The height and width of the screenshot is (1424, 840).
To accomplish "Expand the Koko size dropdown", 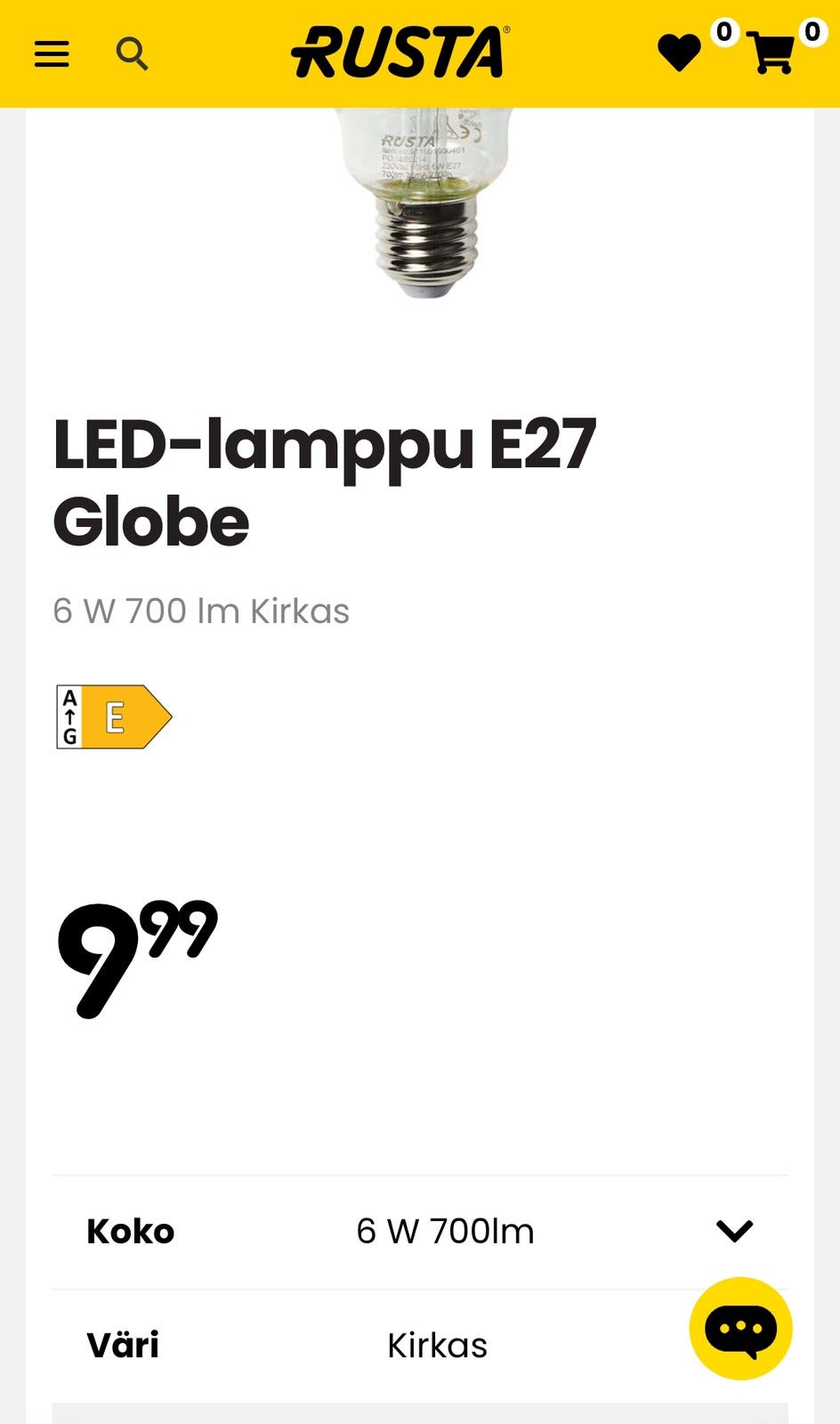I will (420, 1232).
